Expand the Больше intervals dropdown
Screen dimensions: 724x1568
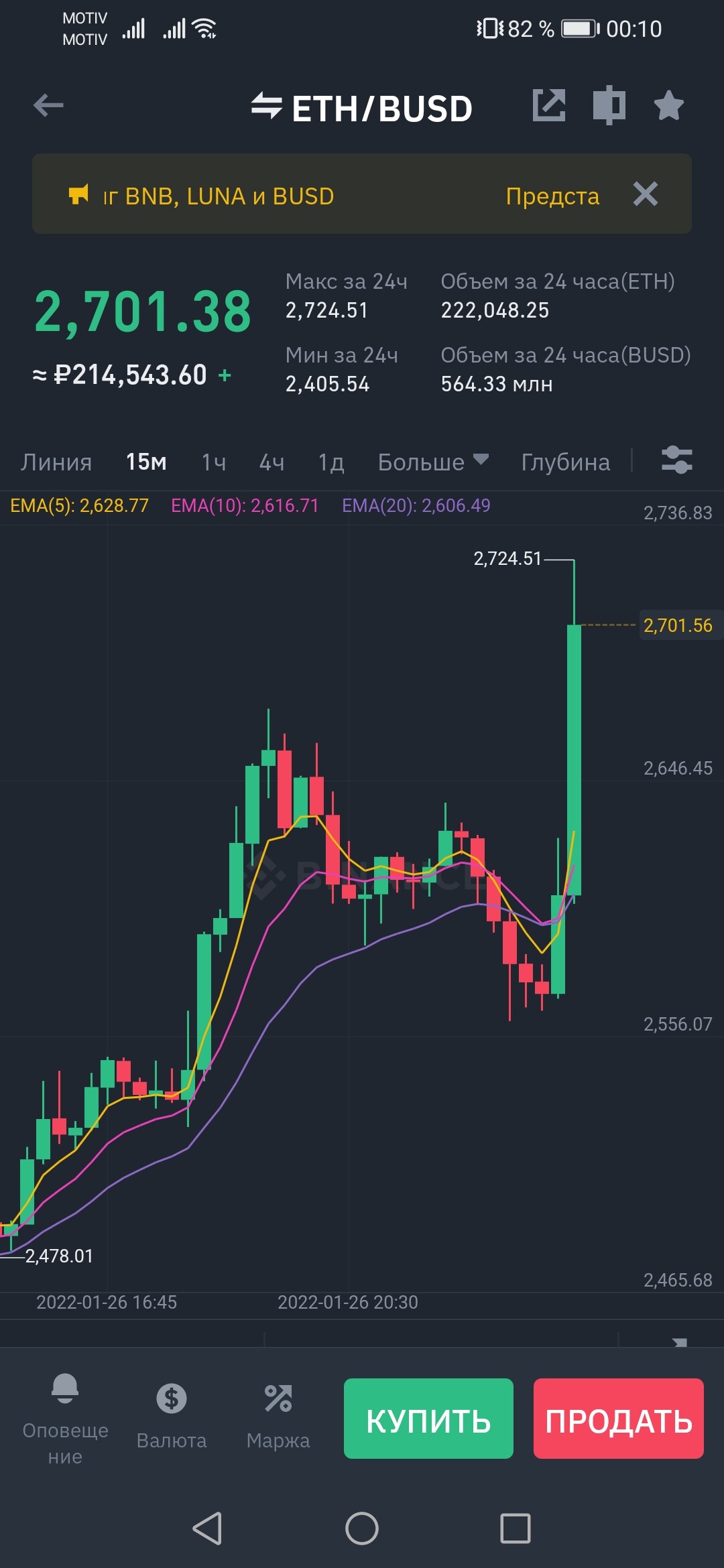432,462
